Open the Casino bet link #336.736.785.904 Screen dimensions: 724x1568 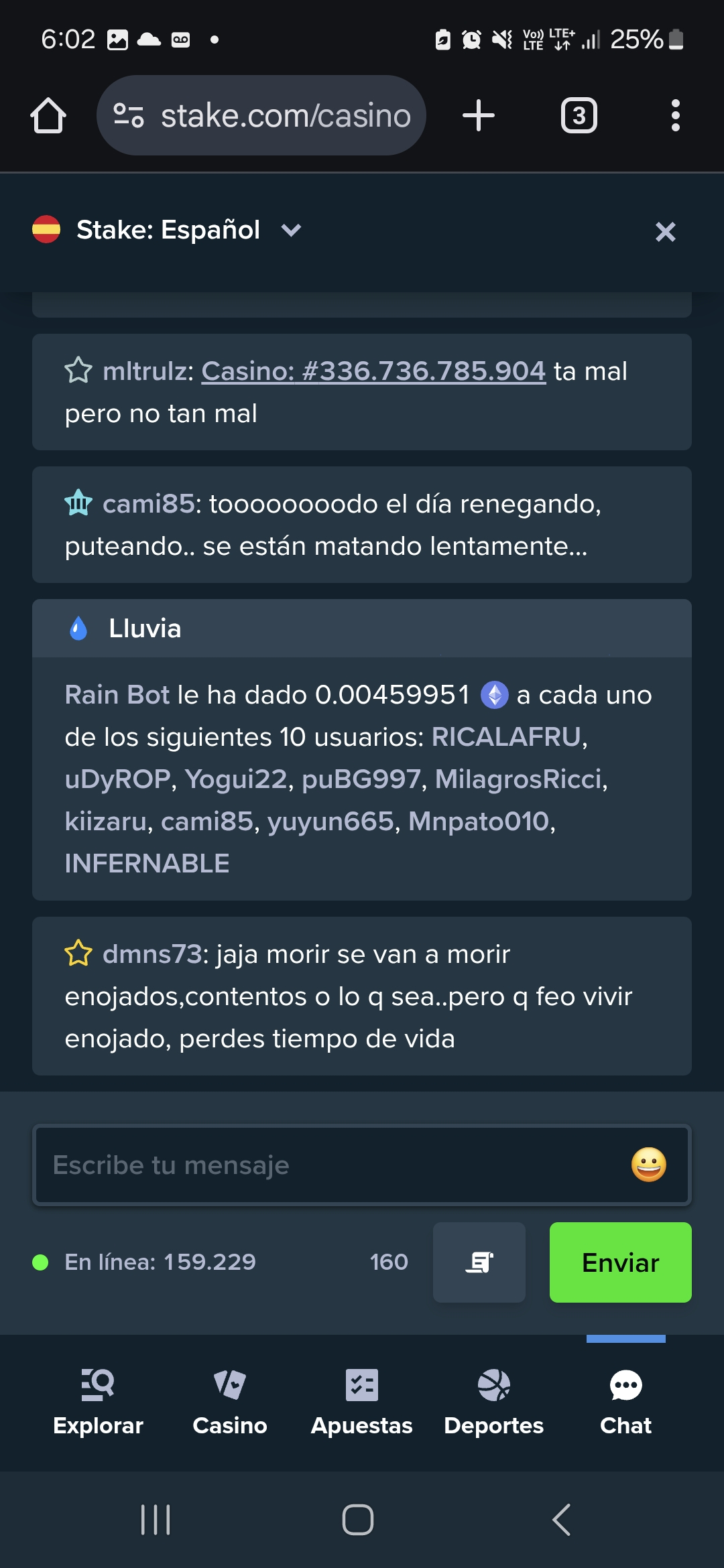pos(373,371)
